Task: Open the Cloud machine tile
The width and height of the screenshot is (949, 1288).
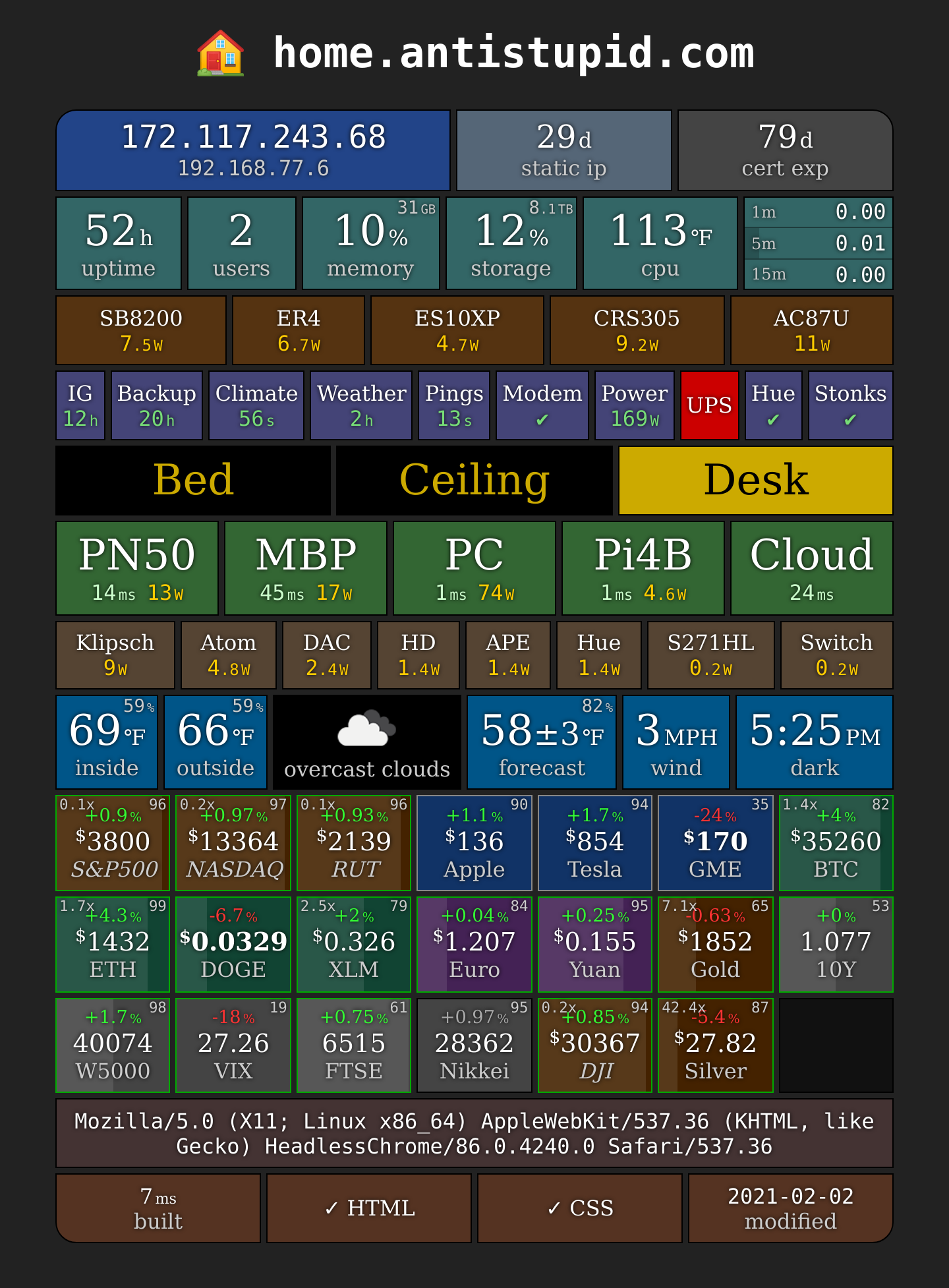Action: click(x=812, y=568)
